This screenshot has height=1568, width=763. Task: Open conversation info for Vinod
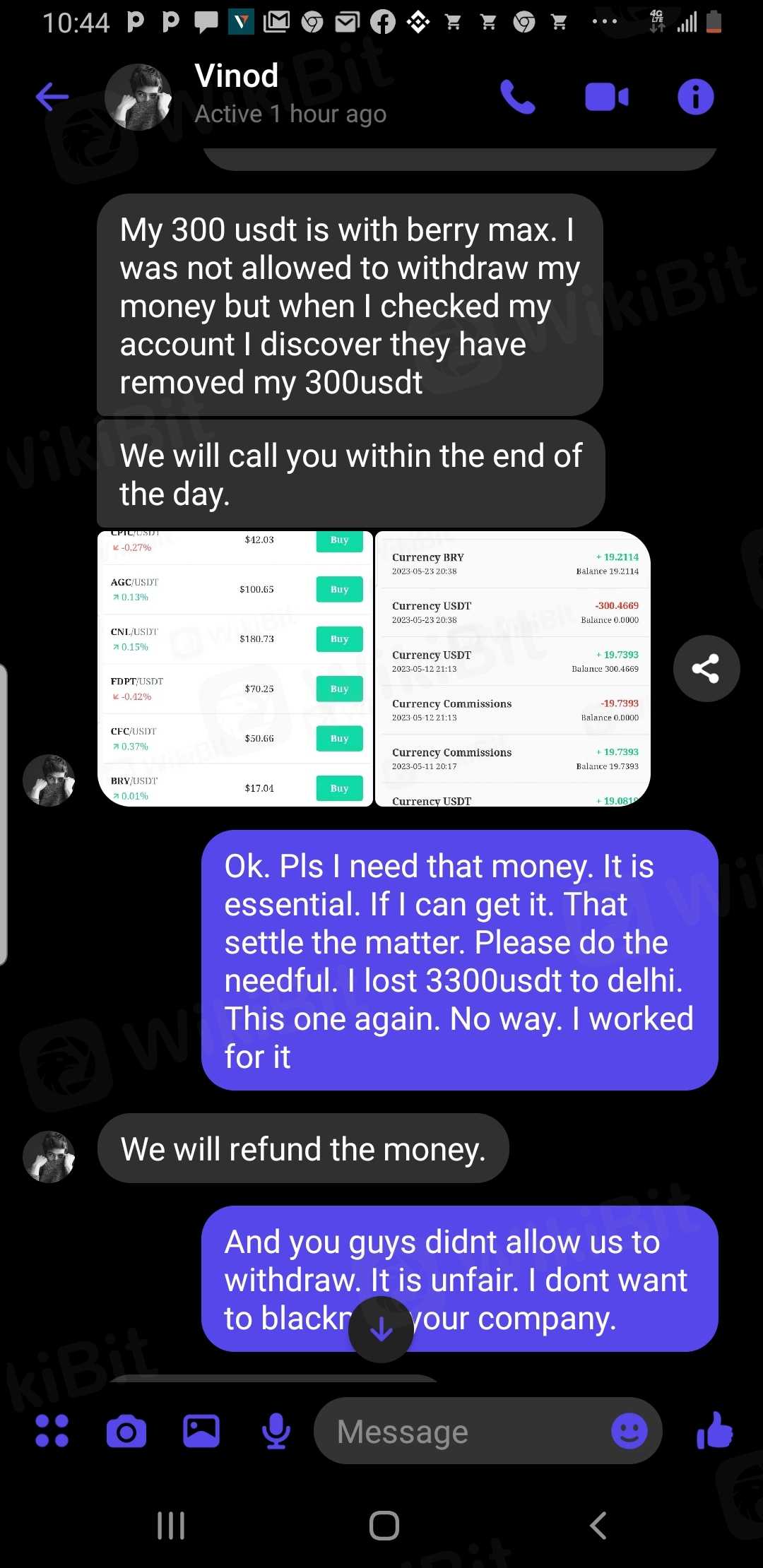695,97
